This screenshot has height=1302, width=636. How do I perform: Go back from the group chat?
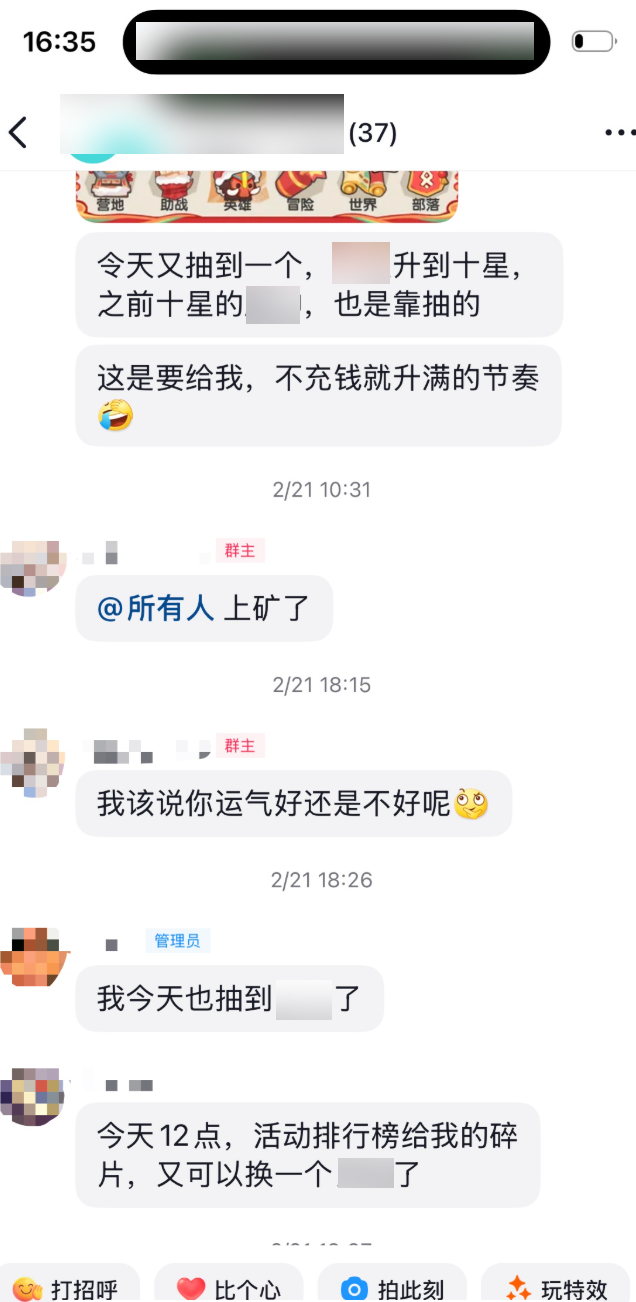[x=18, y=132]
